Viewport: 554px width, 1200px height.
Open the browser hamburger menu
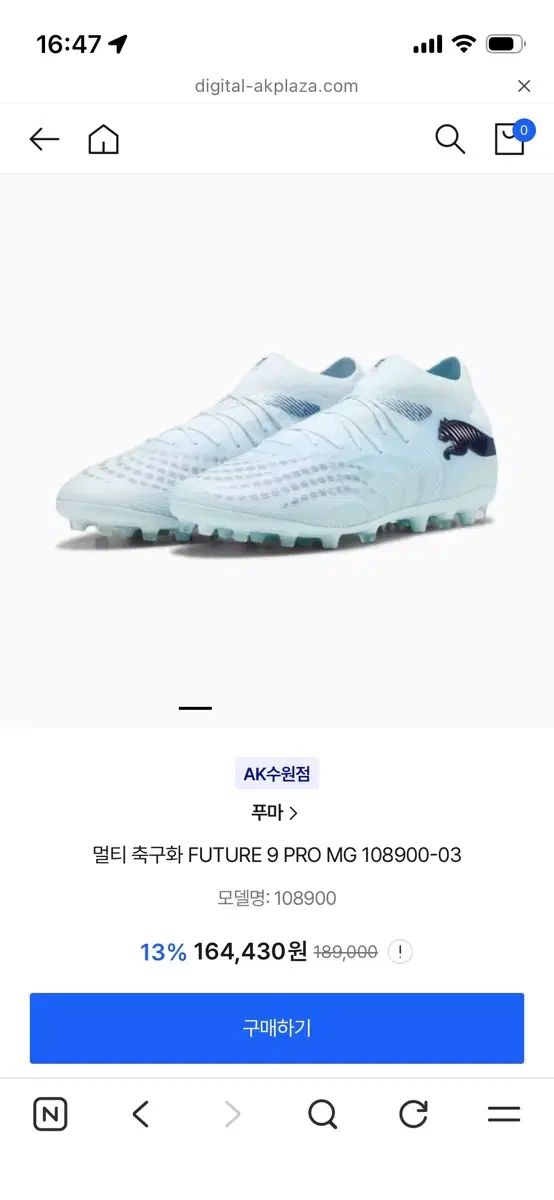click(x=504, y=1114)
